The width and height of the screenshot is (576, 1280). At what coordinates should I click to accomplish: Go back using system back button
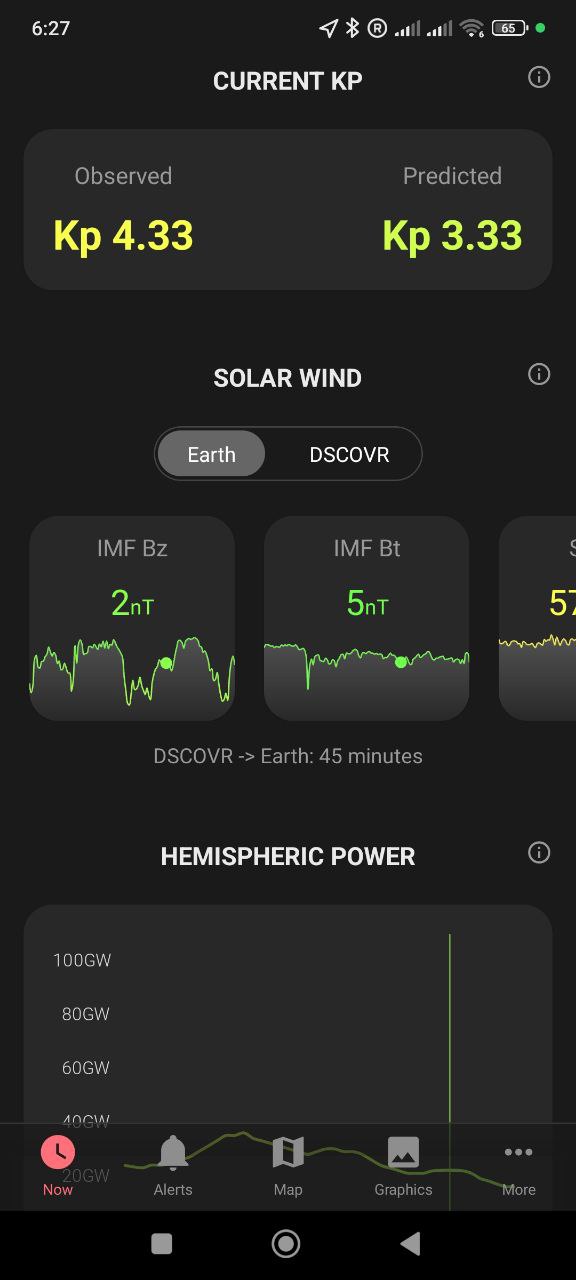coord(410,1243)
